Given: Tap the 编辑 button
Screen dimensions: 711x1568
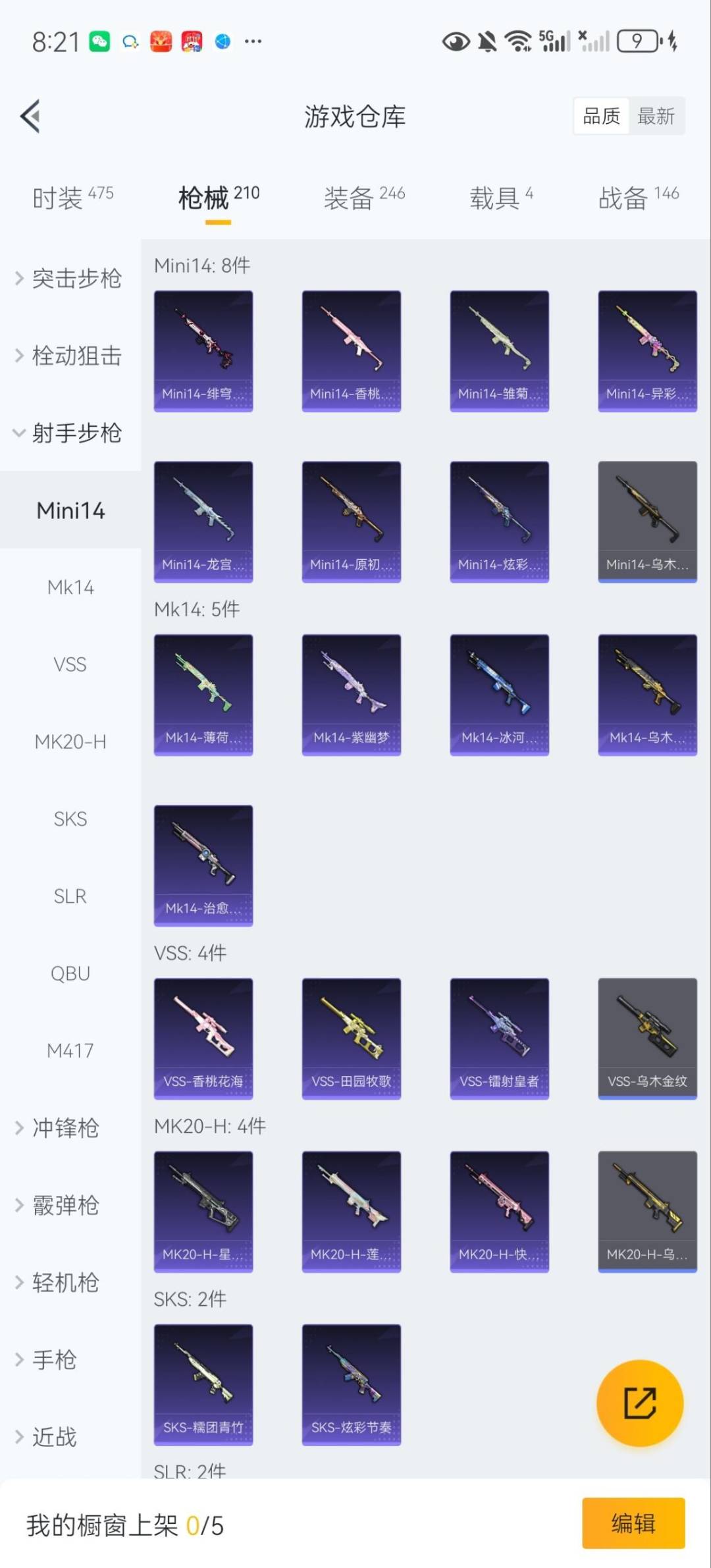Looking at the screenshot, I should pos(633,1523).
